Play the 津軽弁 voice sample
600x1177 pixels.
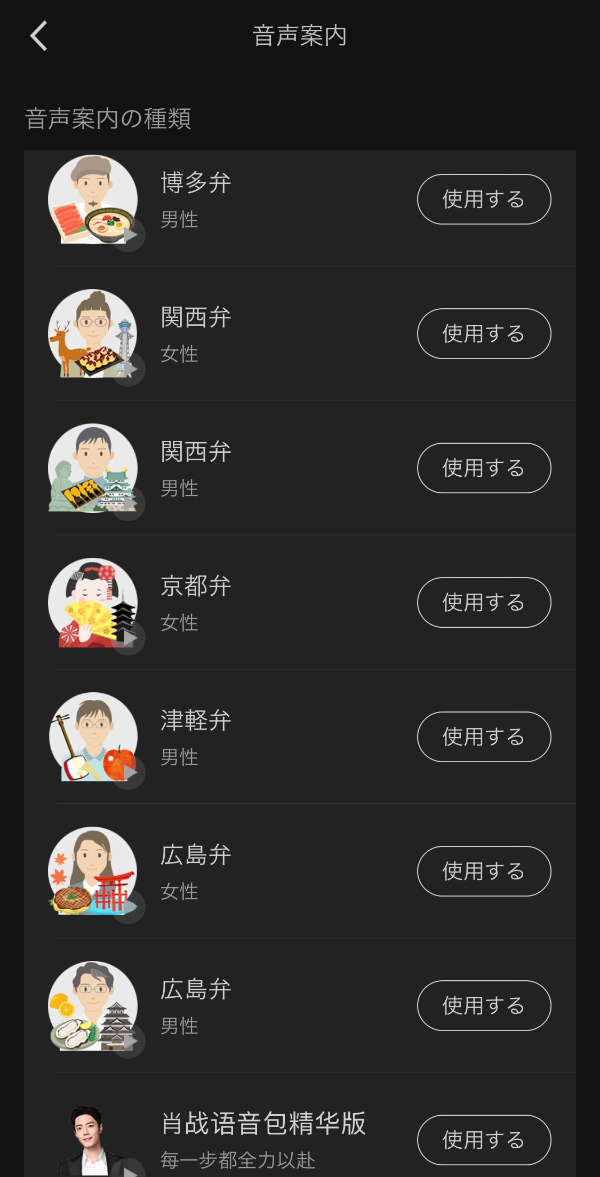pyautogui.click(x=128, y=772)
